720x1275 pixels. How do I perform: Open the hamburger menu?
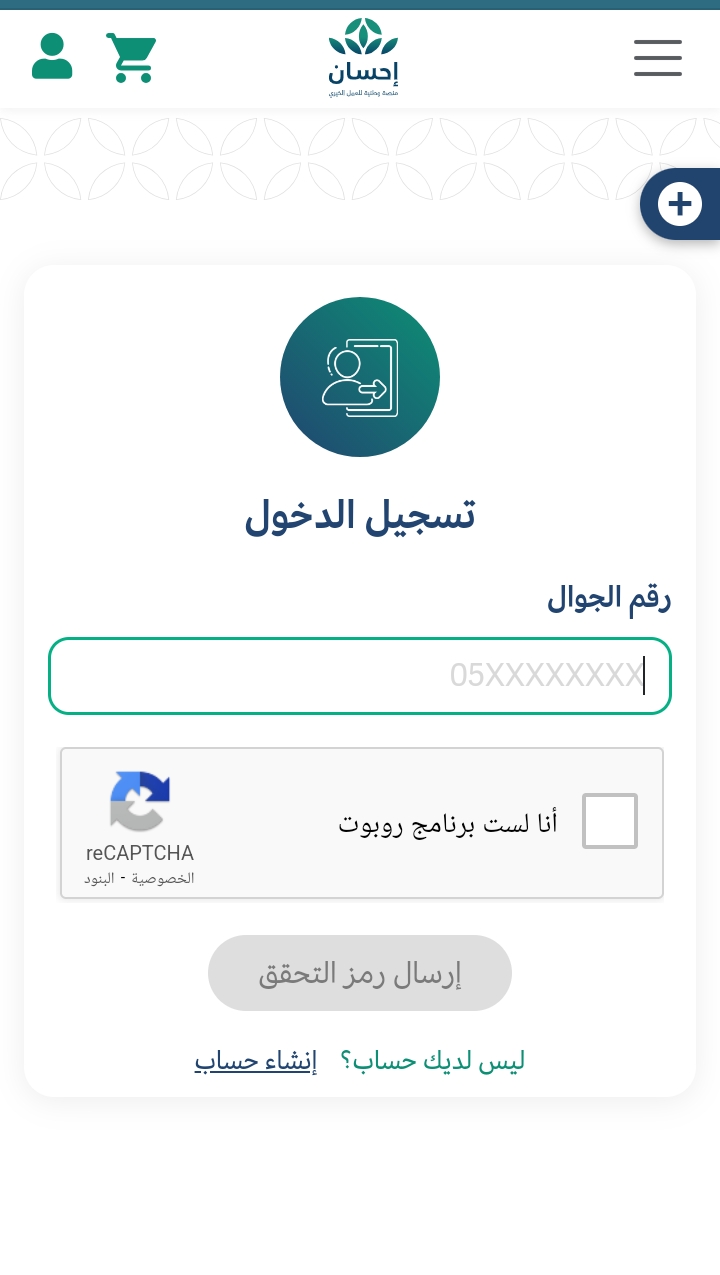pos(658,58)
